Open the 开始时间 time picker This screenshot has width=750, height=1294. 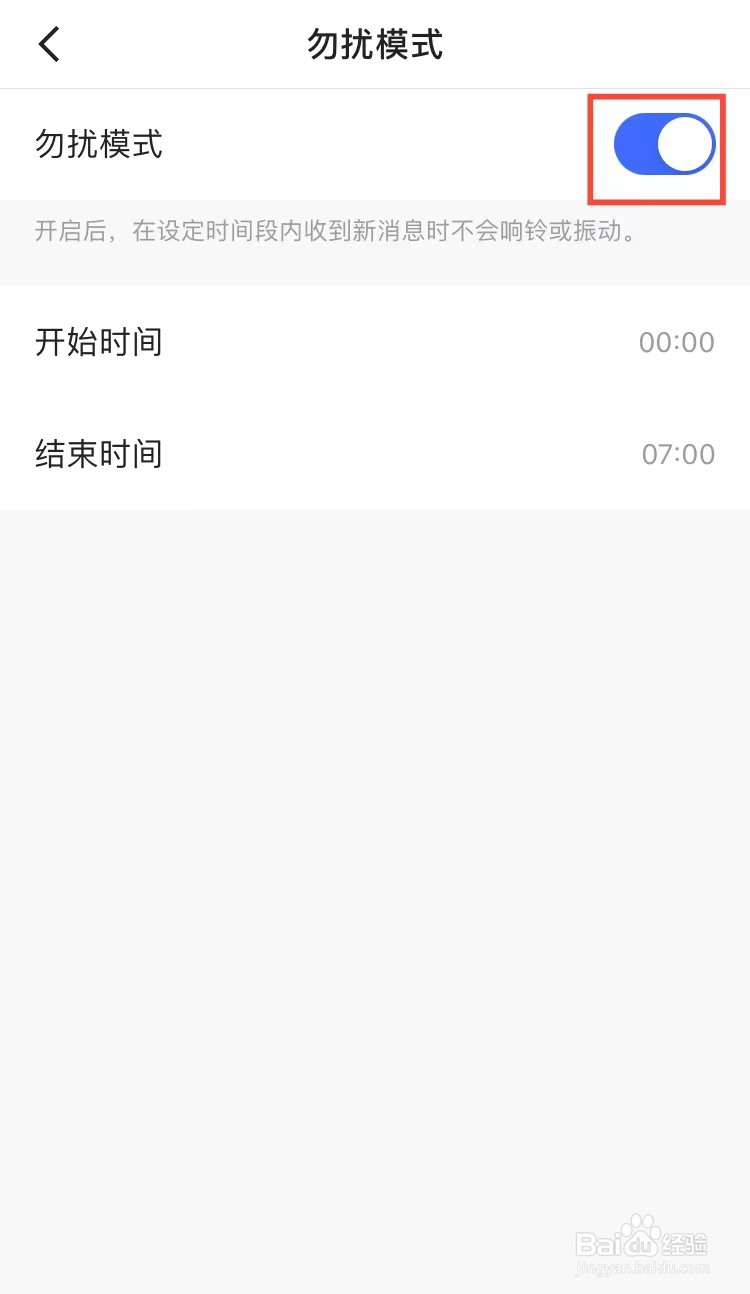tap(375, 342)
